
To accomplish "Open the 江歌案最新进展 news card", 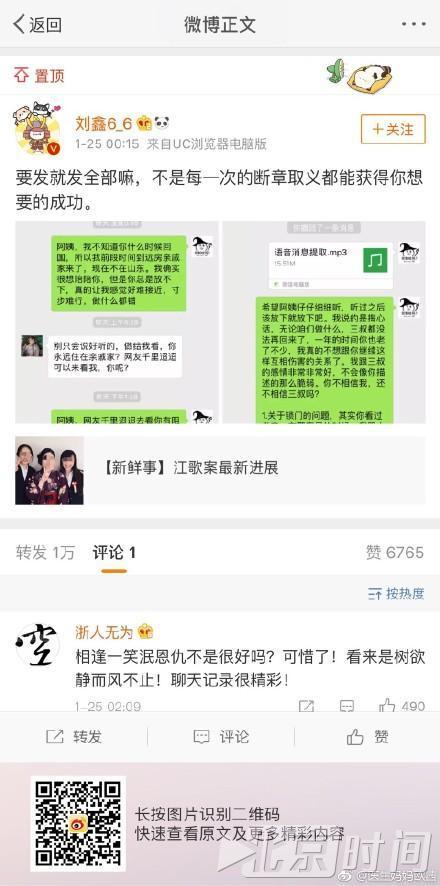I will [x=220, y=470].
